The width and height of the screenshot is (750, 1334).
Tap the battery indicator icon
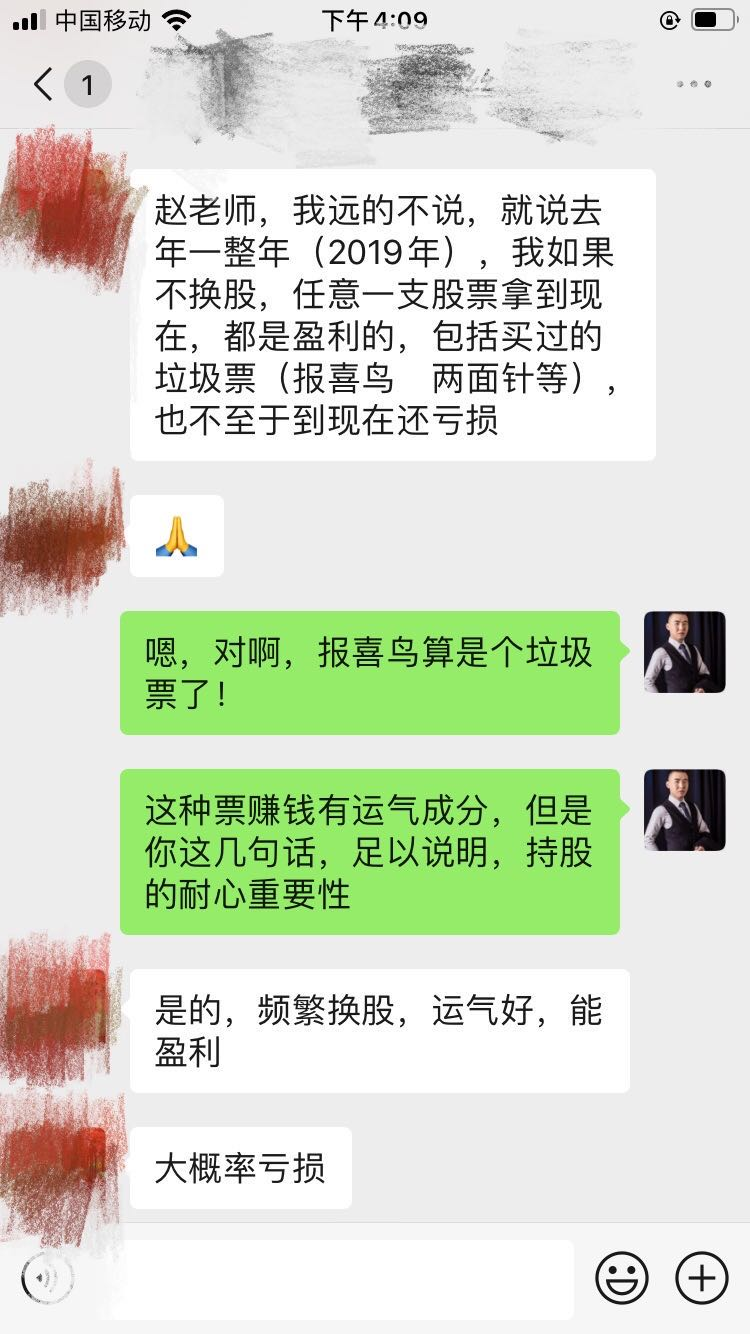click(x=712, y=18)
